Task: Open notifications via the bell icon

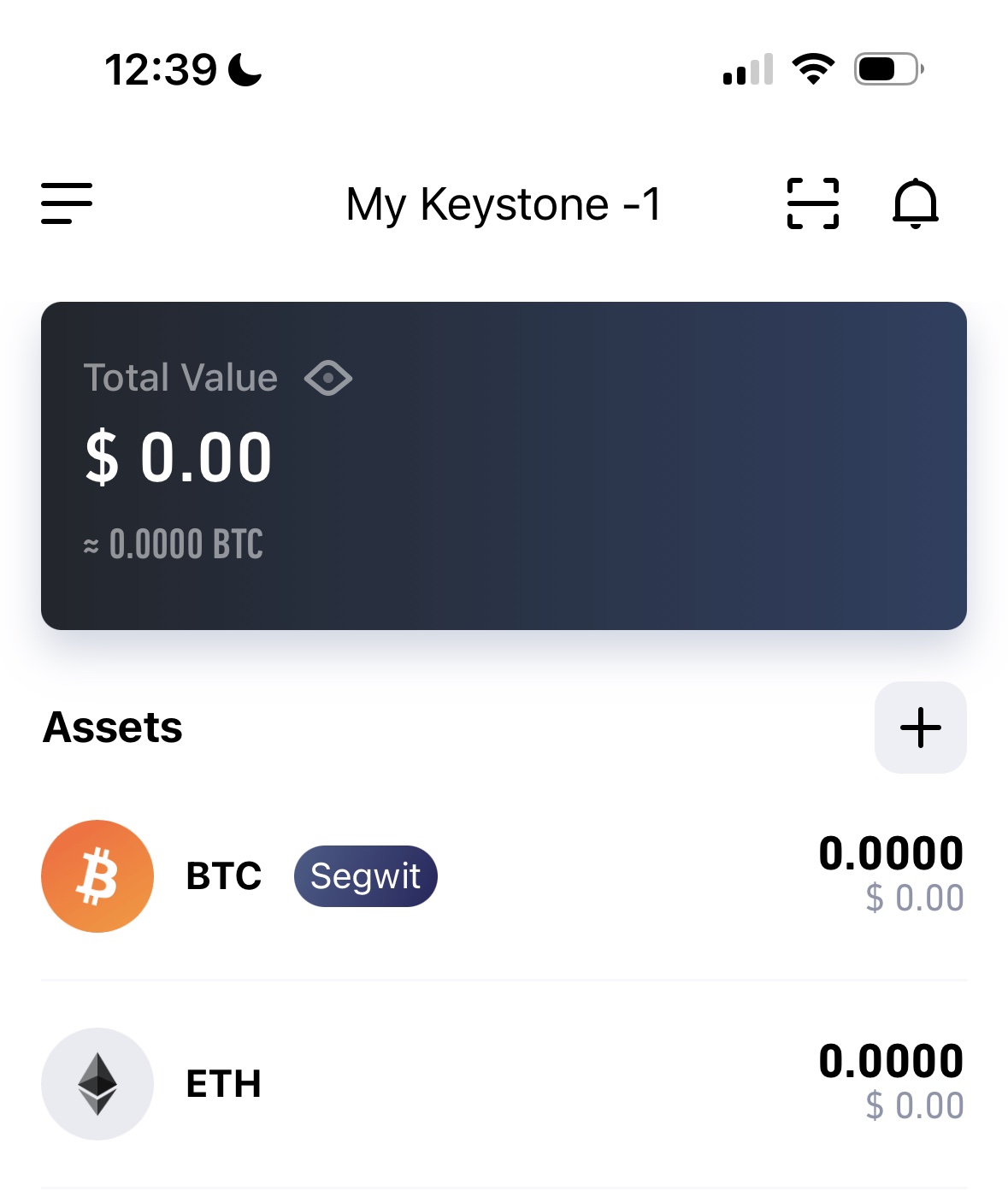Action: pos(916,203)
